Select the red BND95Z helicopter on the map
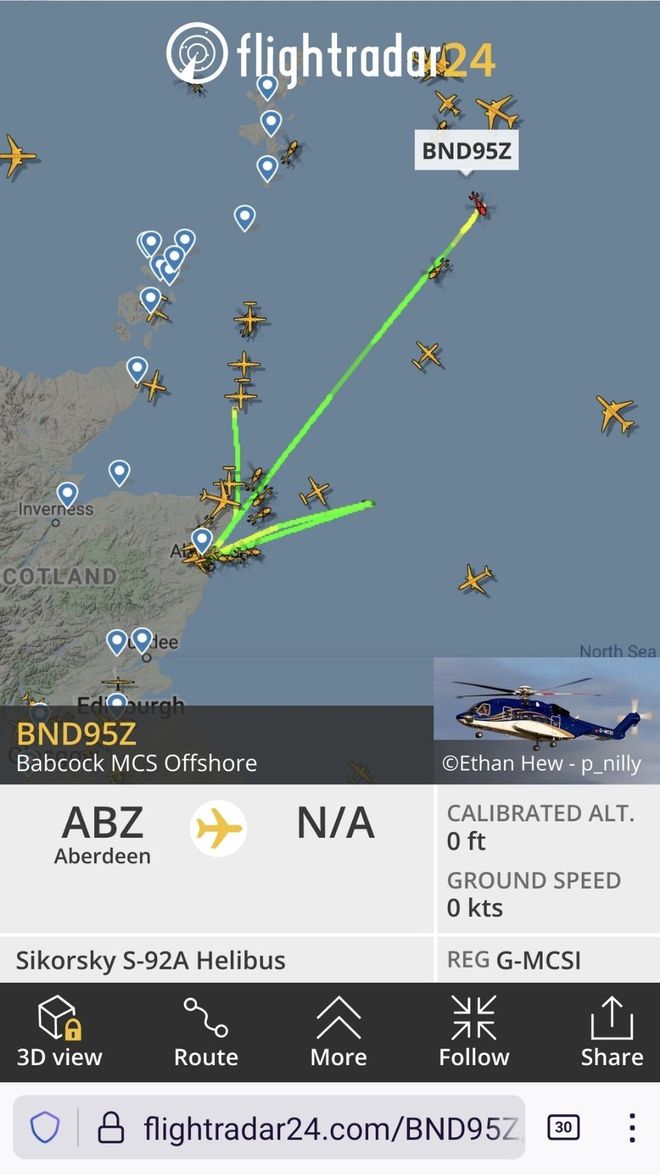 coord(480,205)
